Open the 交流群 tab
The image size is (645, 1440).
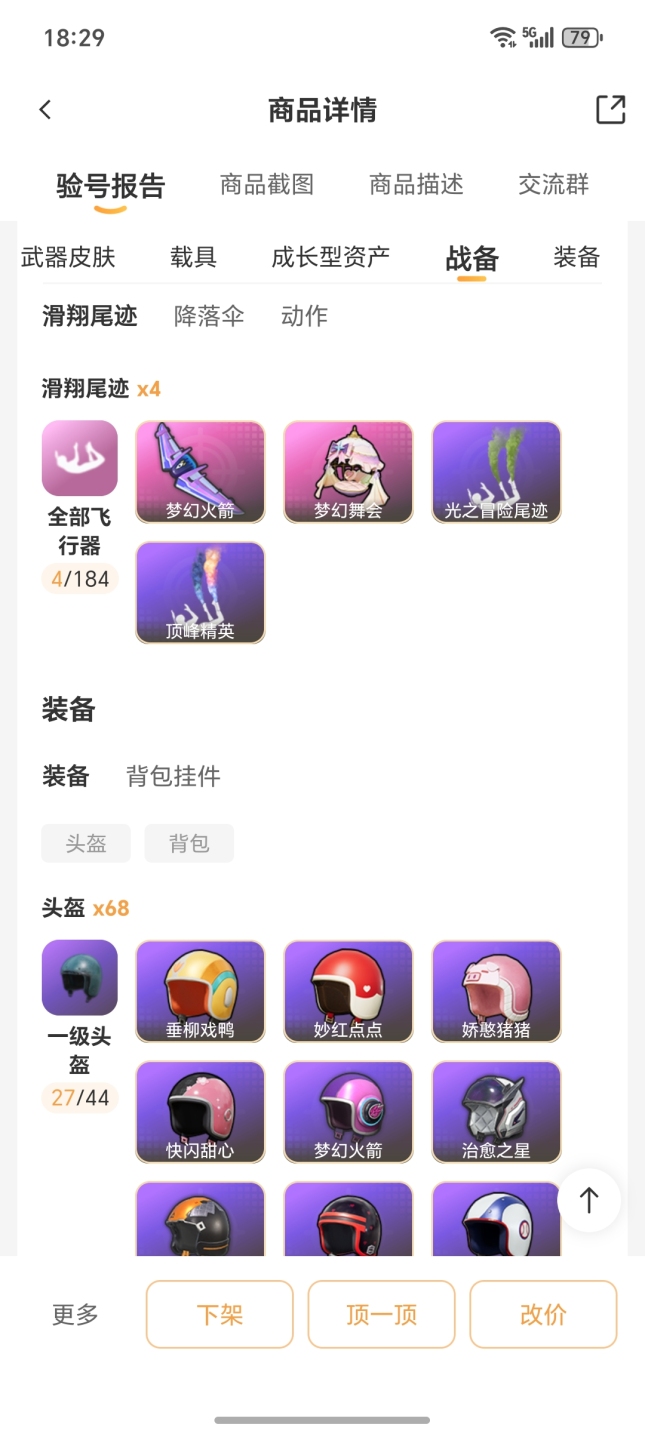tap(553, 185)
